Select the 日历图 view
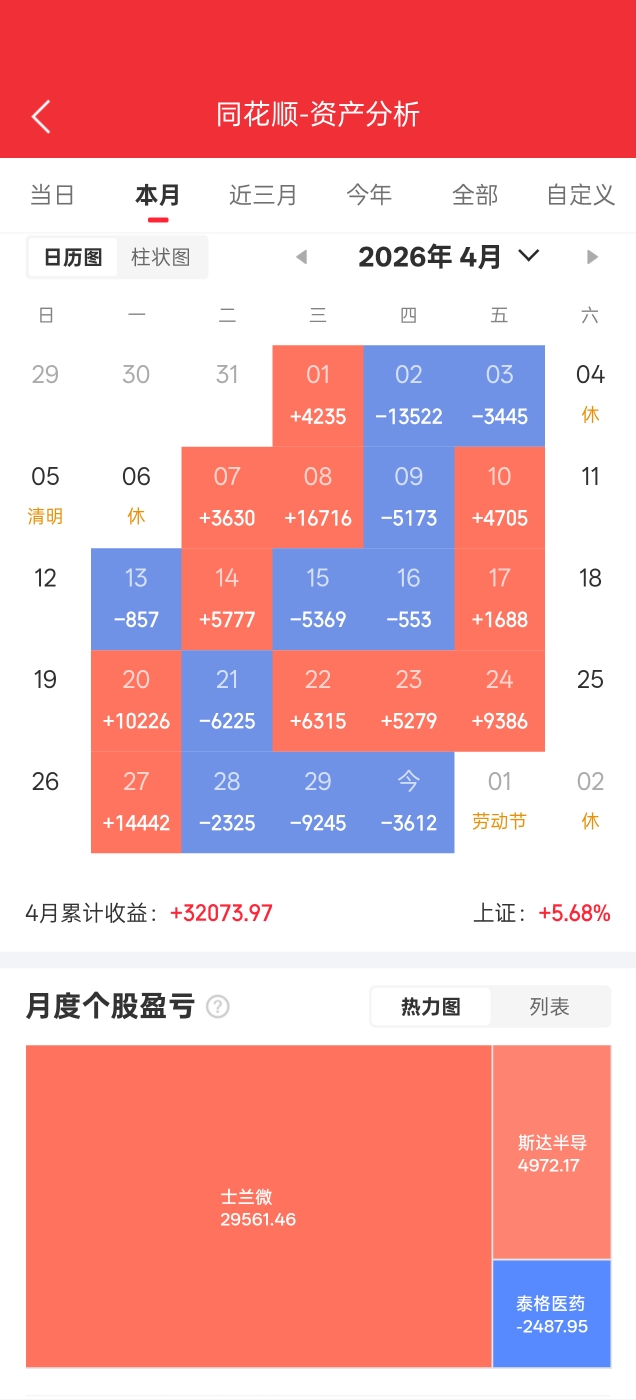The image size is (636, 1400). [x=73, y=257]
